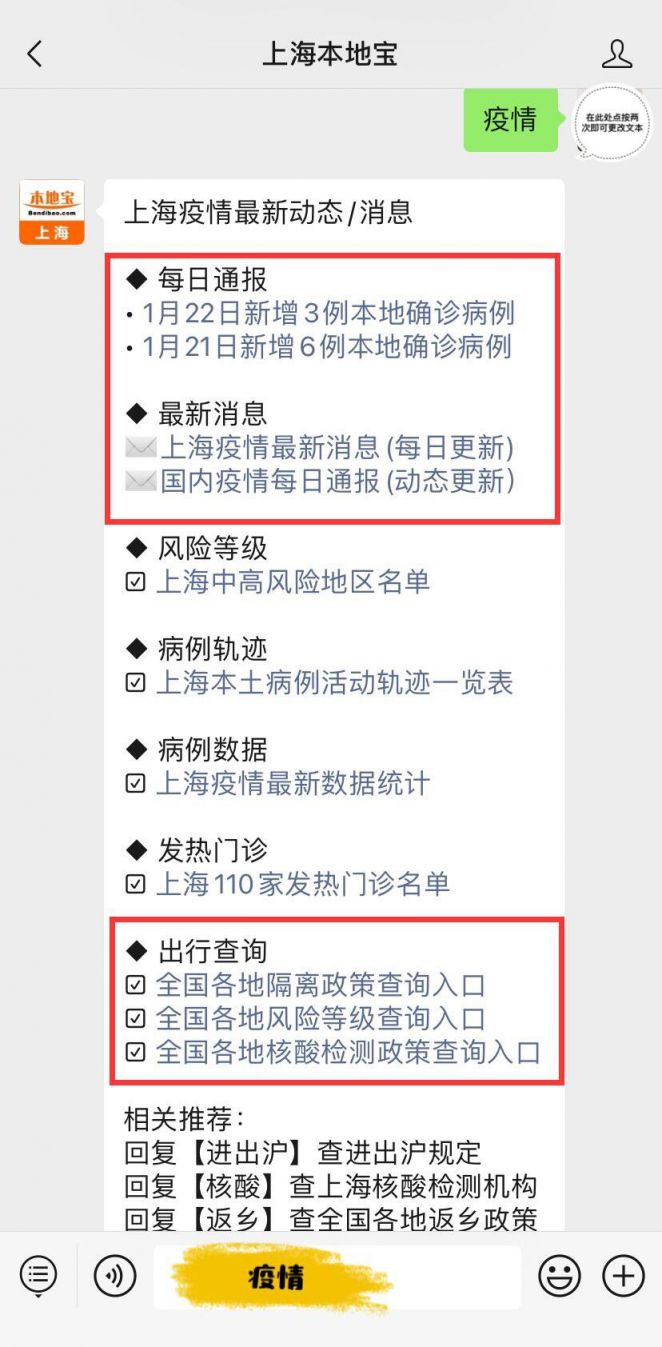662x1347 pixels.
Task: Open link 1月21日新增6例本地确诊病例
Action: pos(327,347)
